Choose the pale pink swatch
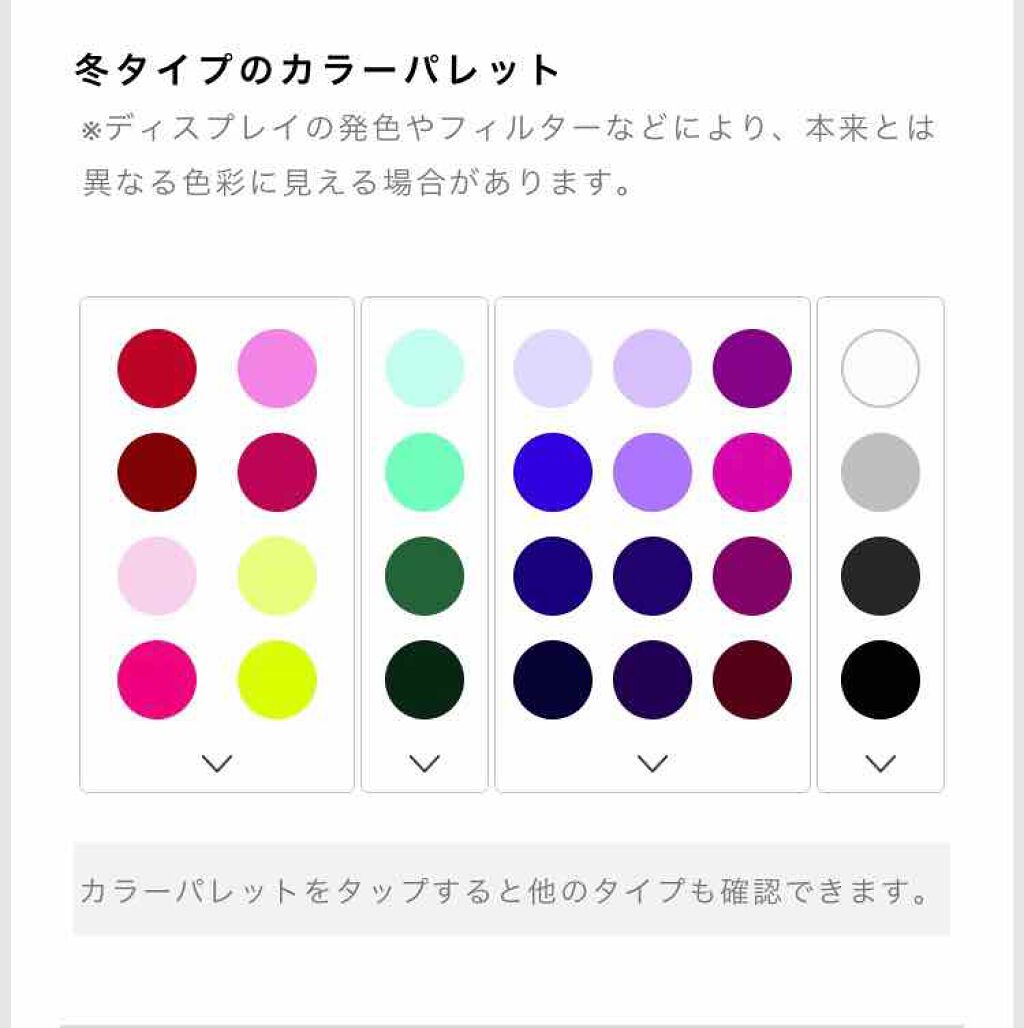The image size is (1024, 1028). tap(155, 576)
